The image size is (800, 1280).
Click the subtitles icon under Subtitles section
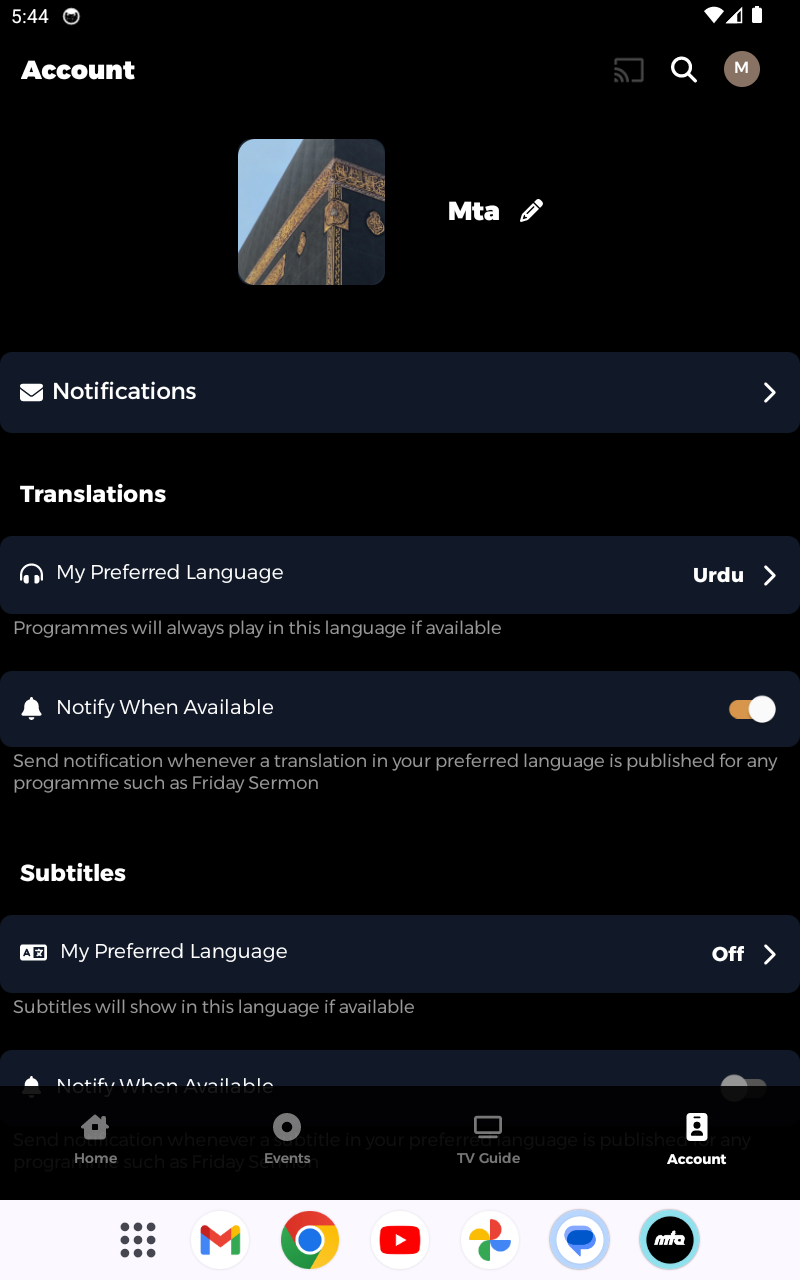pyautogui.click(x=32, y=952)
